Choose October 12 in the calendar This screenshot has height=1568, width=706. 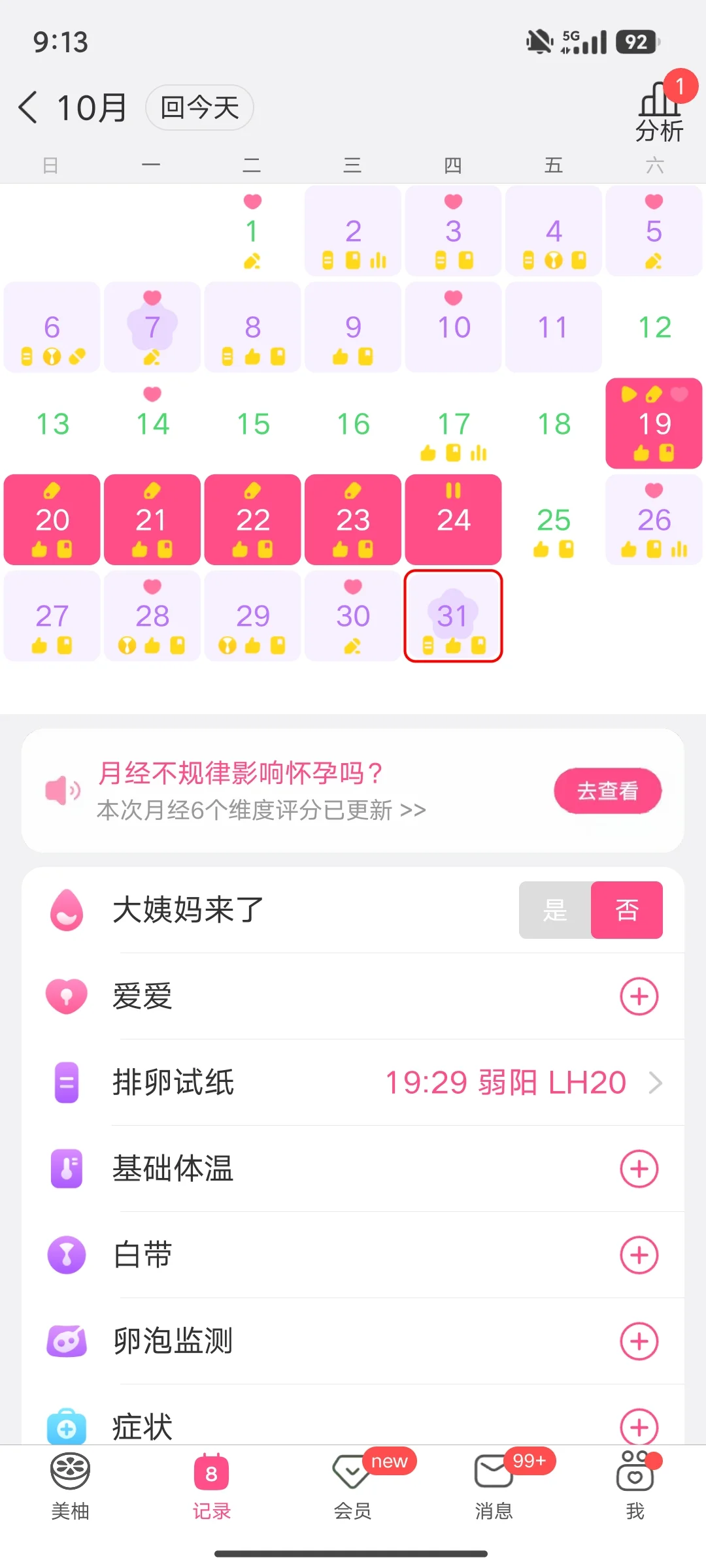click(x=654, y=327)
